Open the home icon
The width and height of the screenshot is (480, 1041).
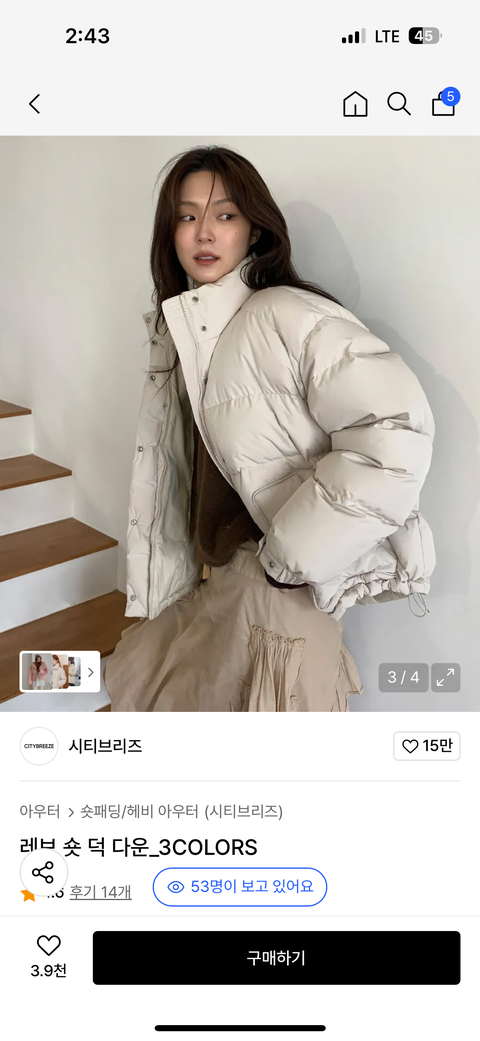355,104
